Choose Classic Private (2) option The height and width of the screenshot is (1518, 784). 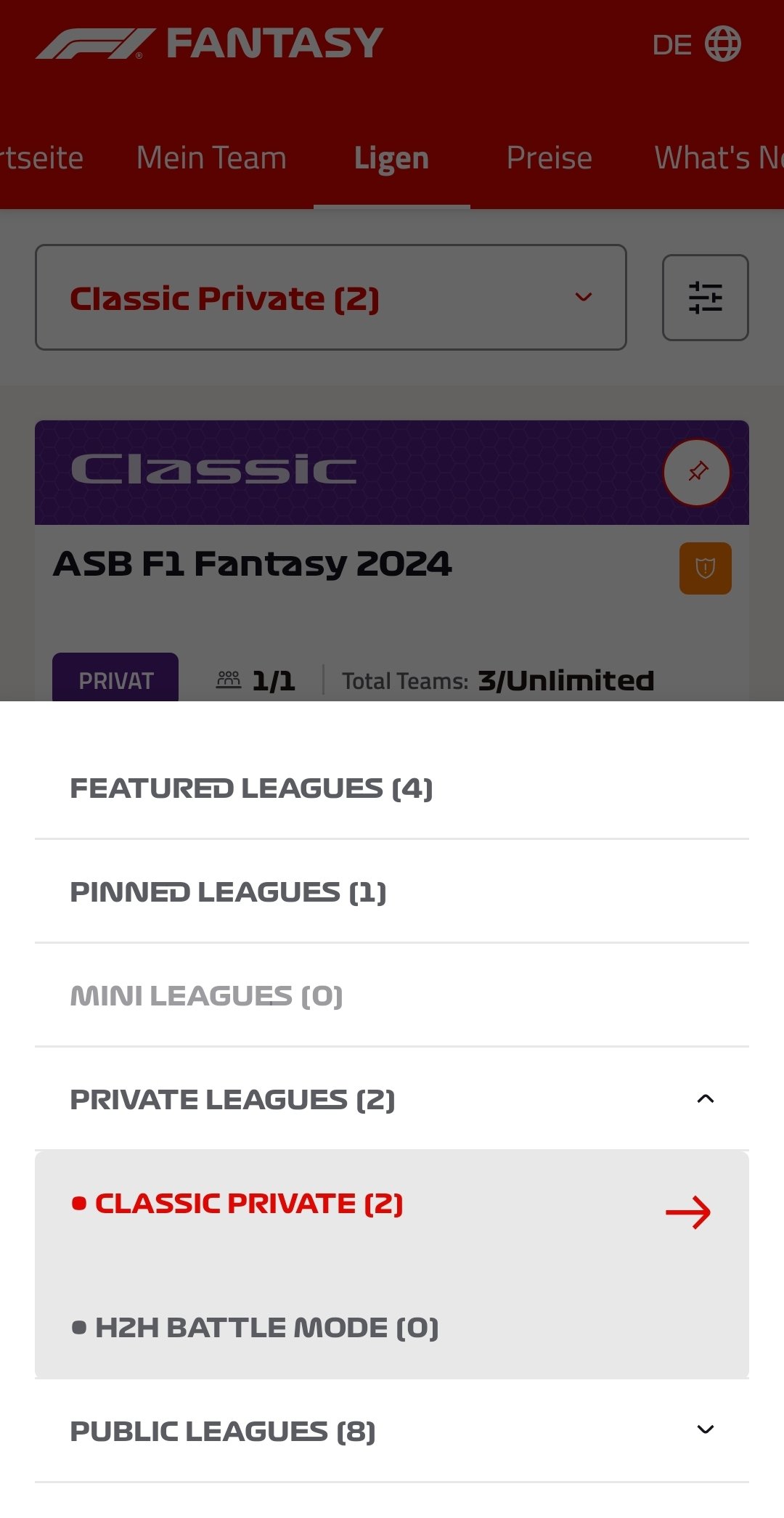click(248, 1204)
